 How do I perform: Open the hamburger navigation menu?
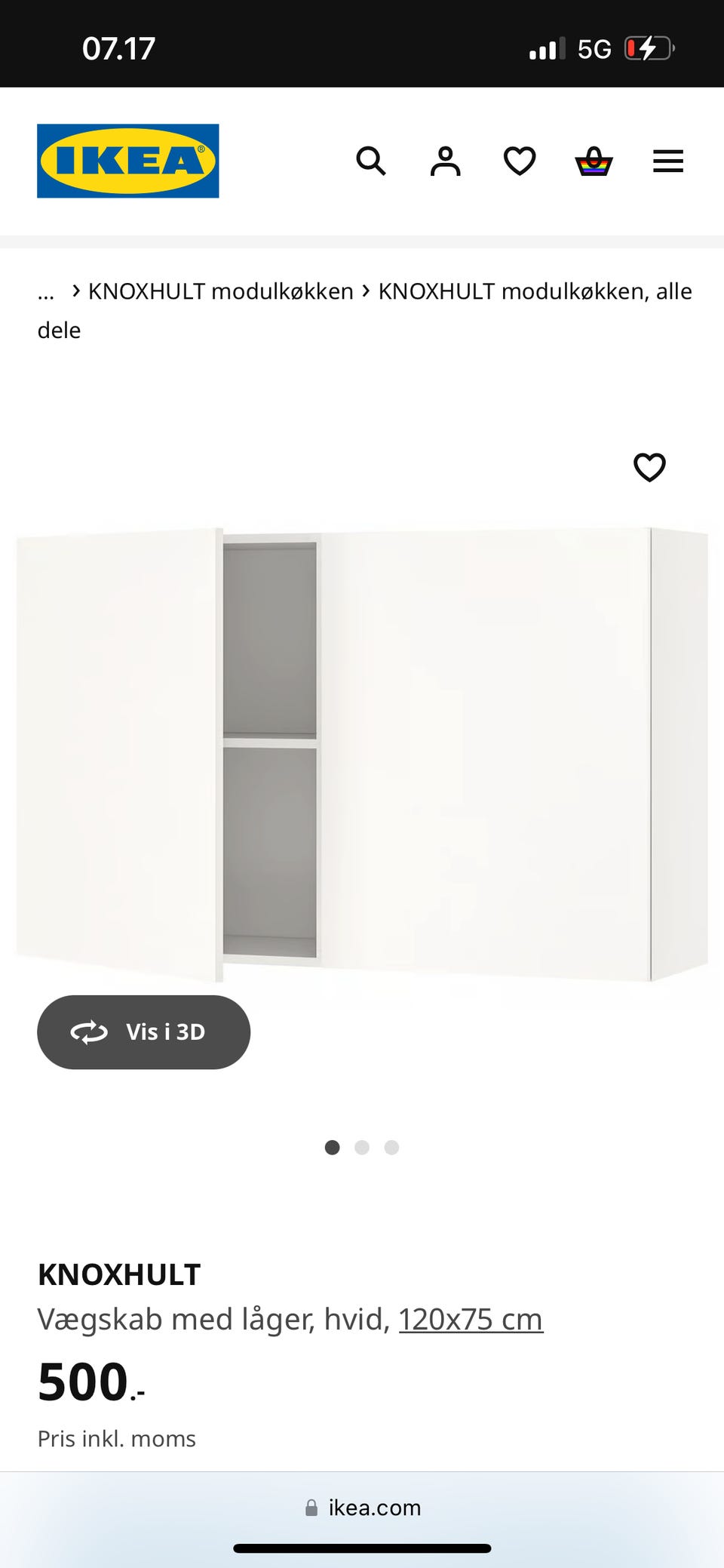coord(667,161)
